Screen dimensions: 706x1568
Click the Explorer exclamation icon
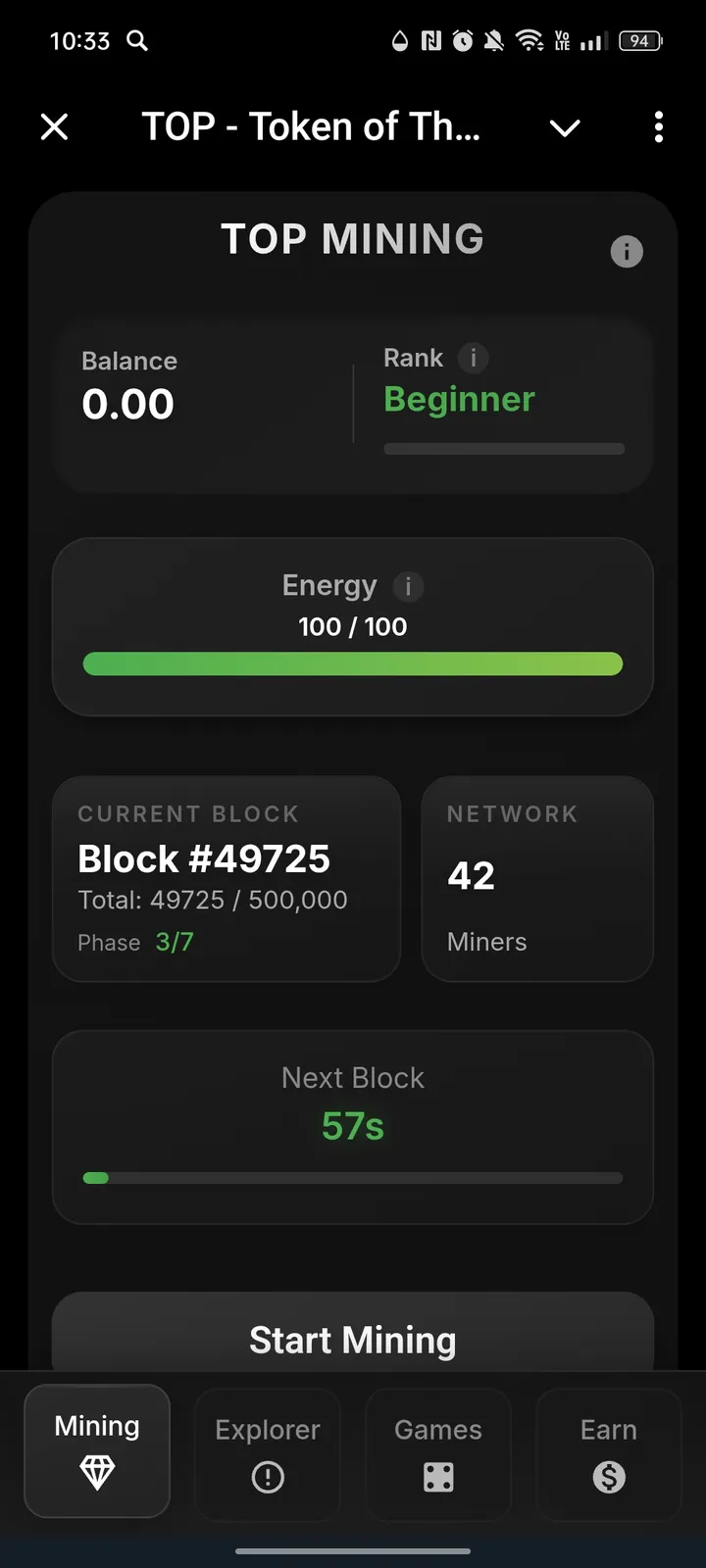(267, 1479)
